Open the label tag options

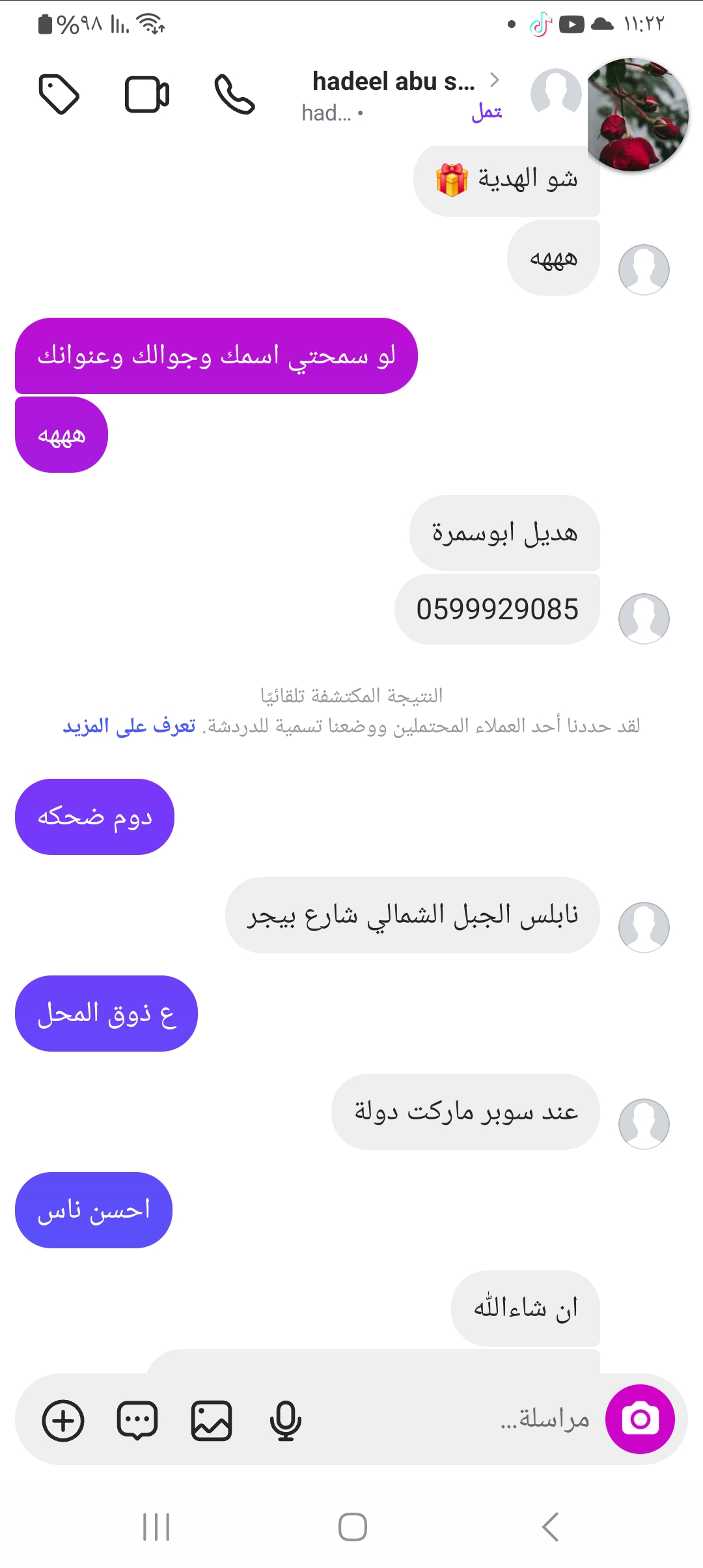tap(59, 95)
